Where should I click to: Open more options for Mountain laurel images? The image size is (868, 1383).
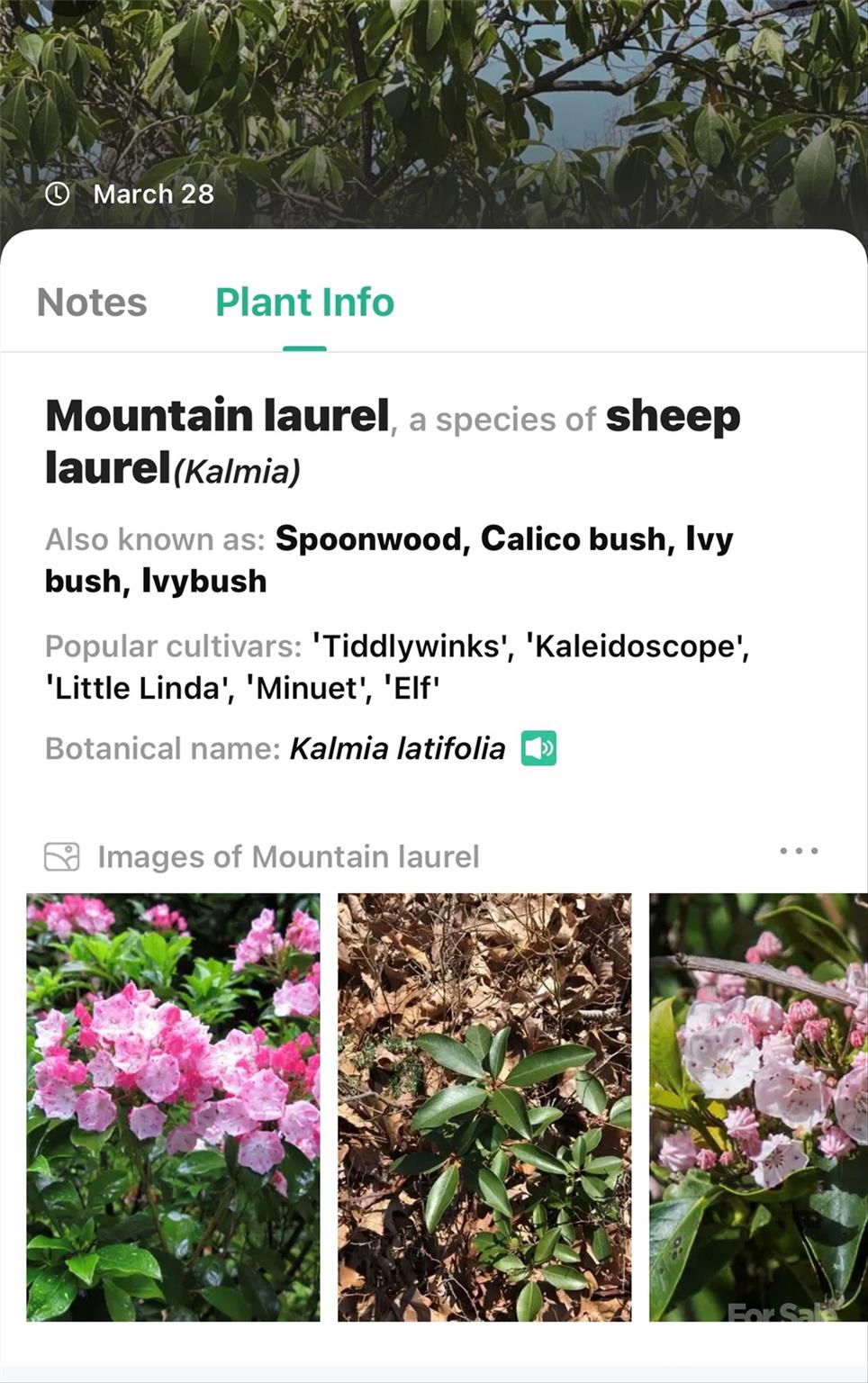[x=799, y=851]
